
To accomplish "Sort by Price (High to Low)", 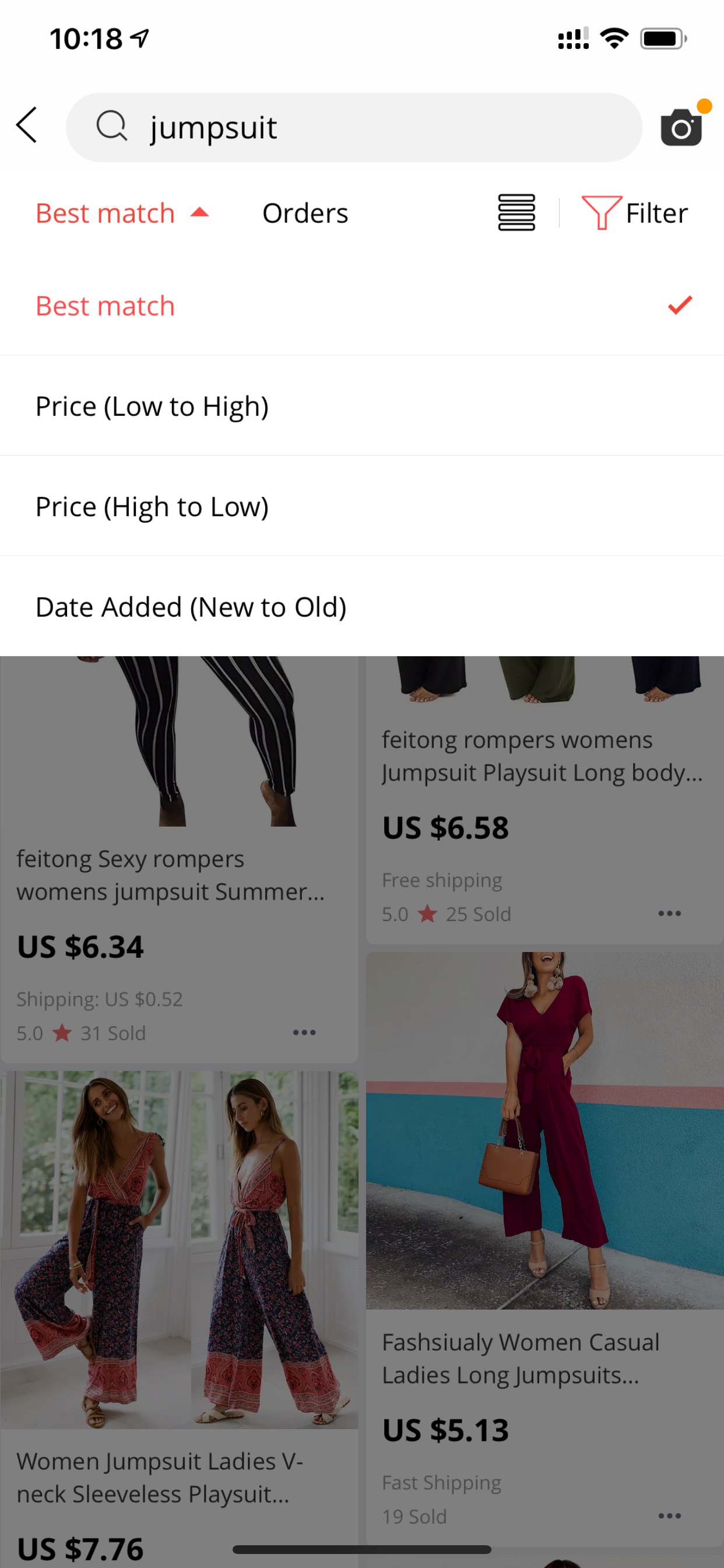I will (362, 506).
